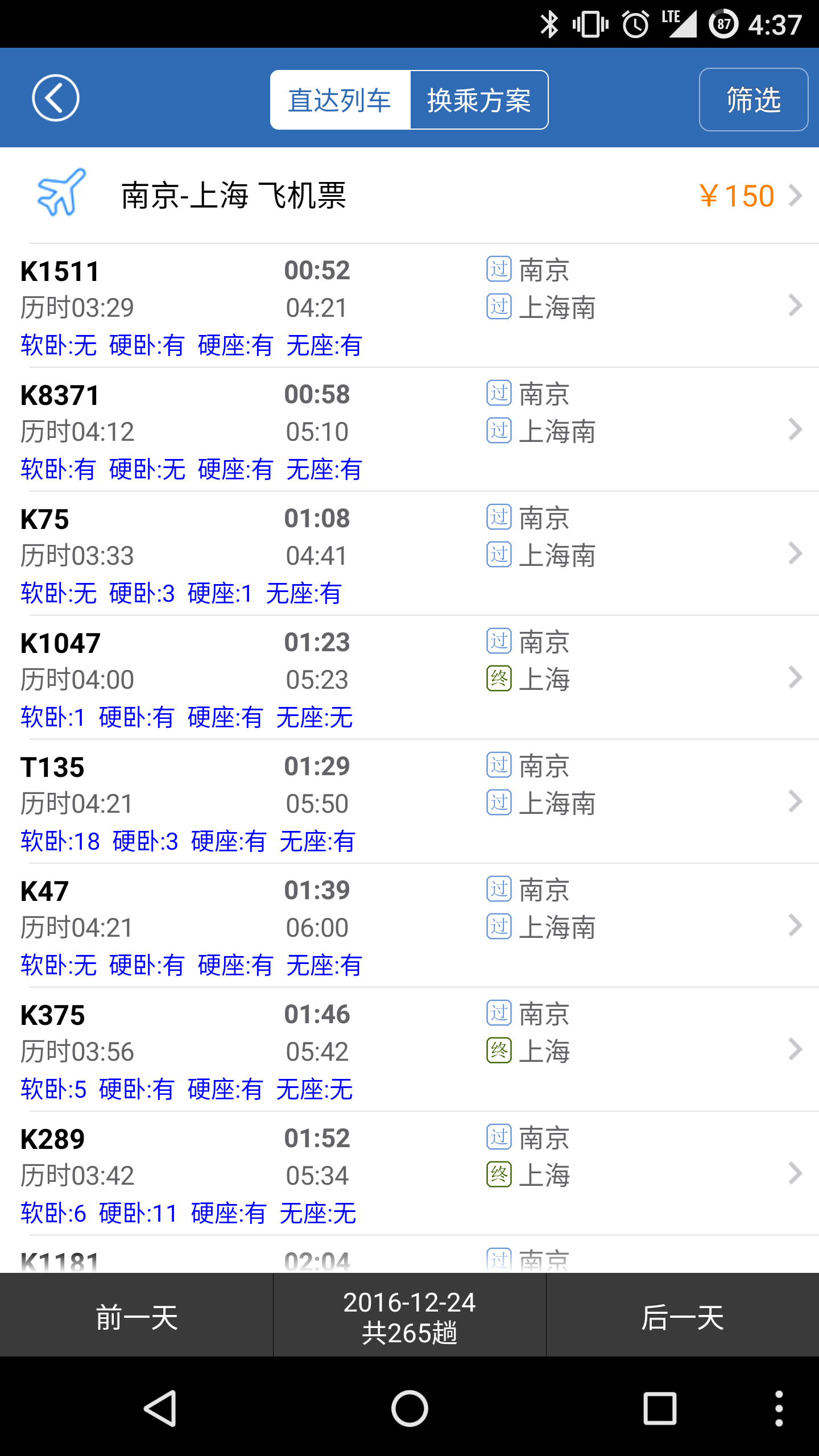Tap the 2016-12-24 date selector
Viewport: 819px width, 1456px height.
409,1317
